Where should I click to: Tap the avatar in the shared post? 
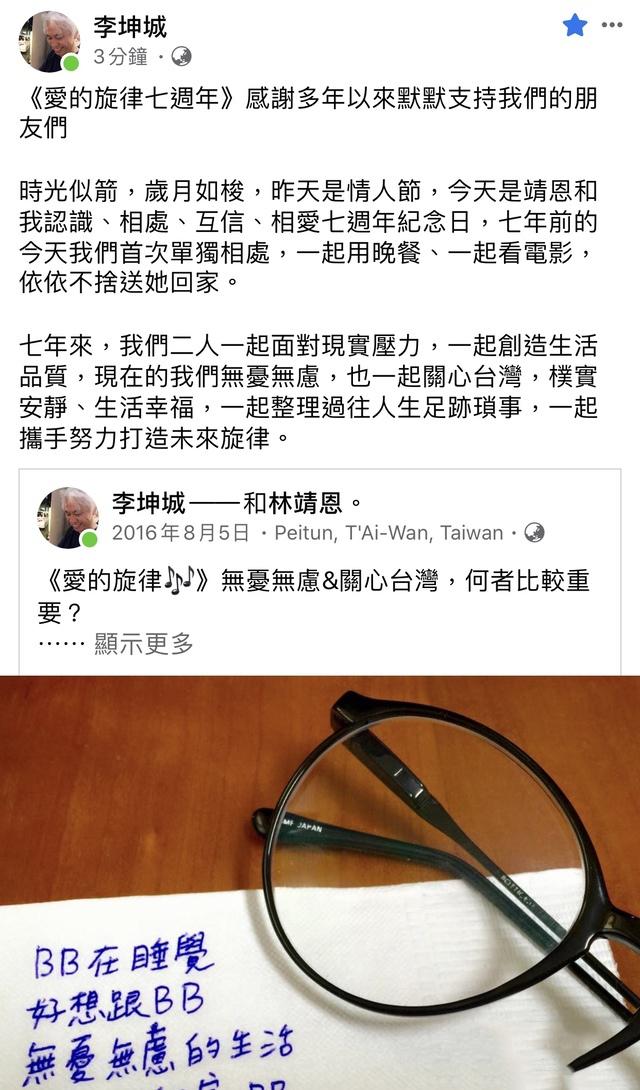pos(68,518)
